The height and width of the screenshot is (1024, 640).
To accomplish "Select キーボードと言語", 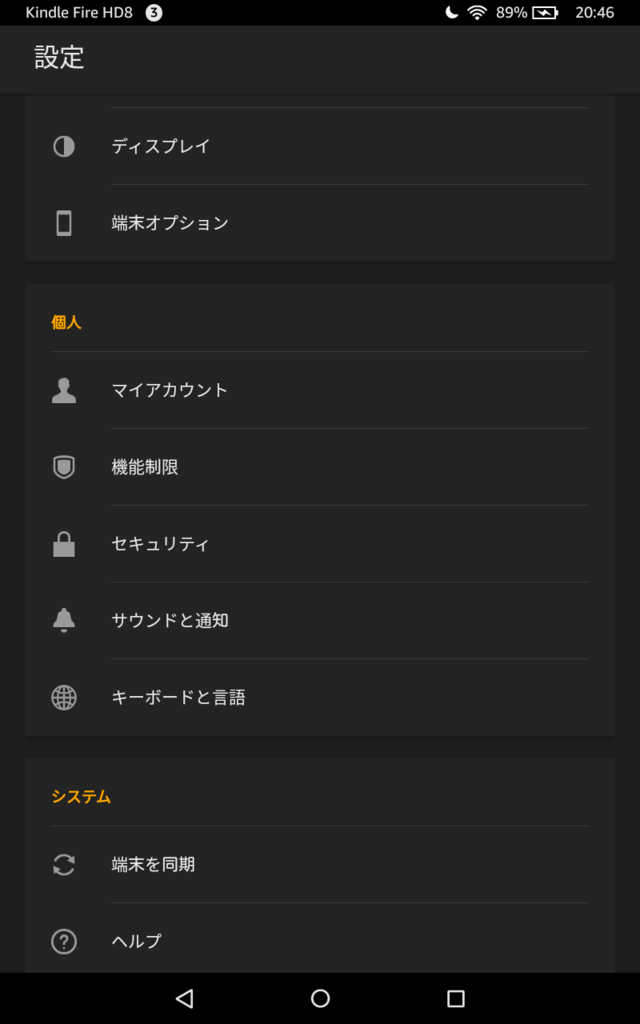I will pyautogui.click(x=319, y=697).
